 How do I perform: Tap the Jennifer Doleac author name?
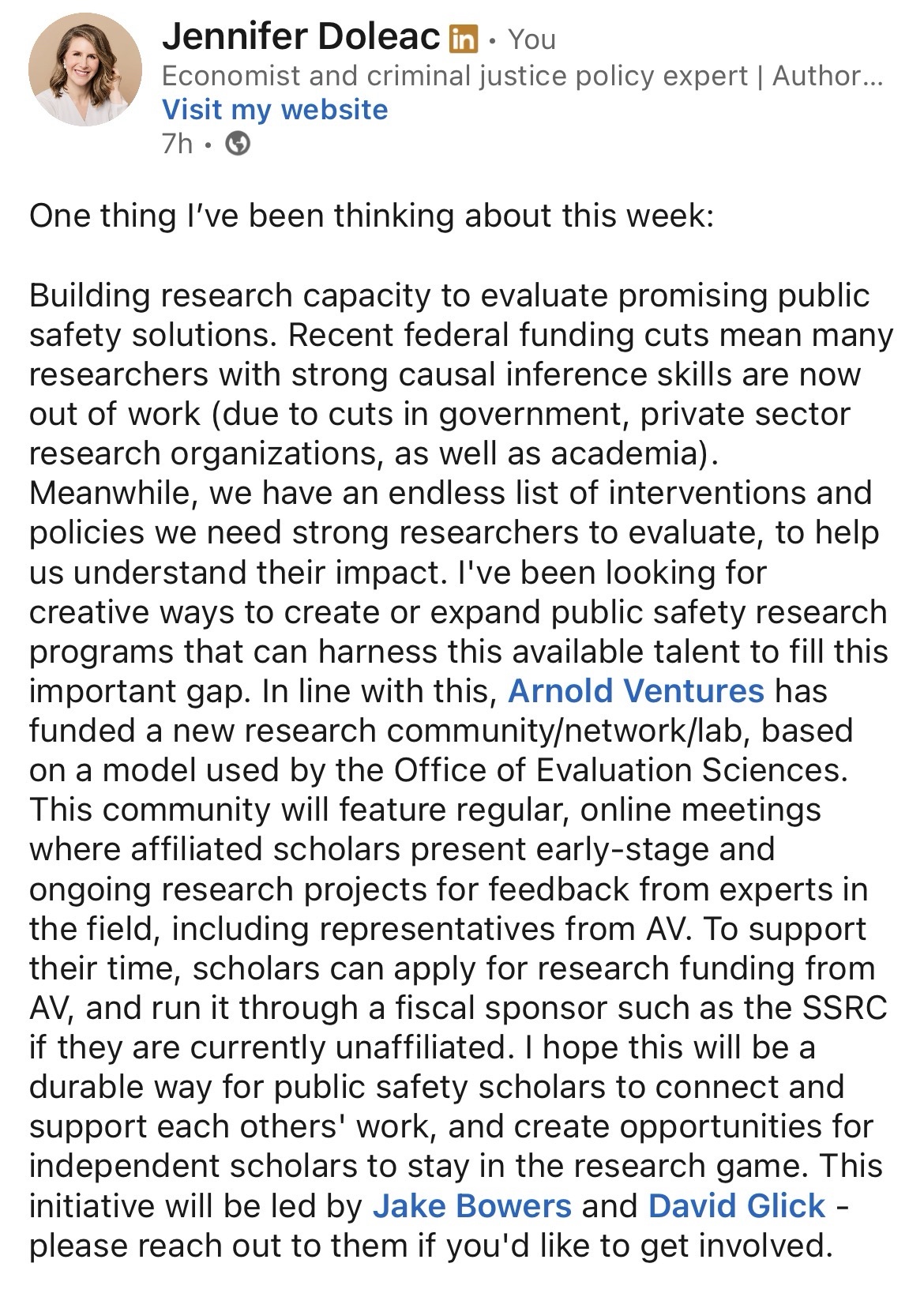pyautogui.click(x=300, y=37)
